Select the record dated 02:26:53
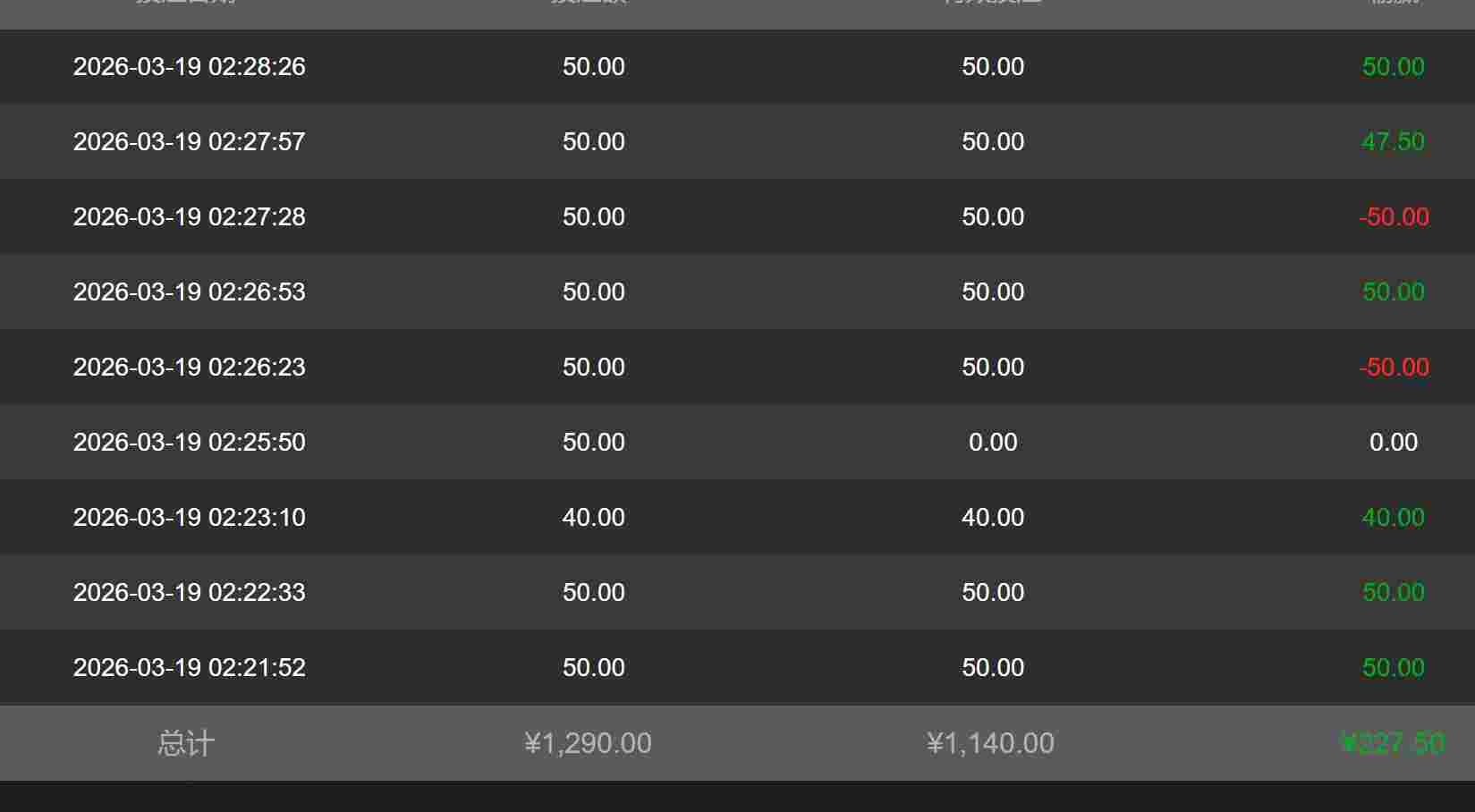This screenshot has width=1475, height=812. (x=189, y=292)
